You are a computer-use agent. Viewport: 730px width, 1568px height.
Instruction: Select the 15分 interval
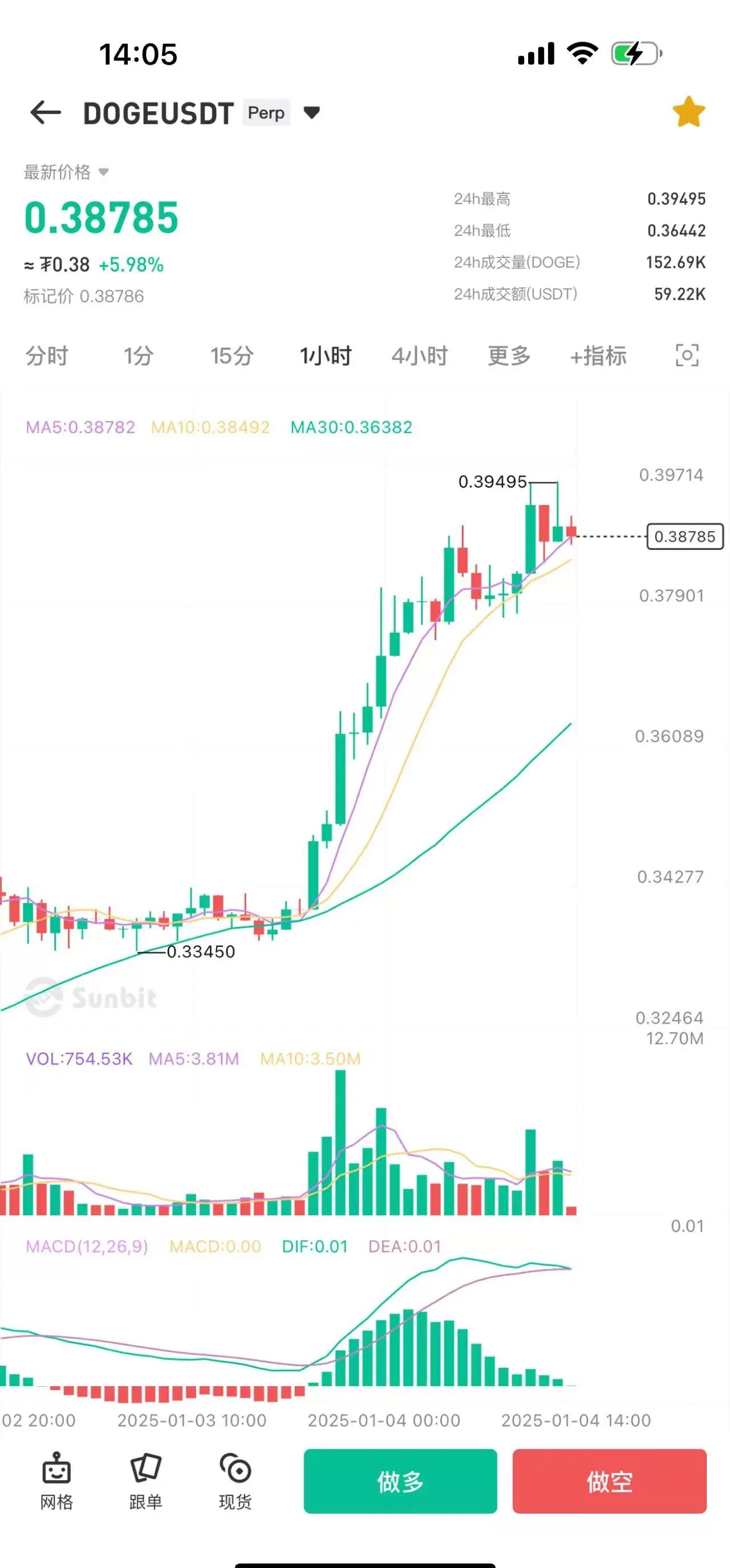(x=232, y=356)
